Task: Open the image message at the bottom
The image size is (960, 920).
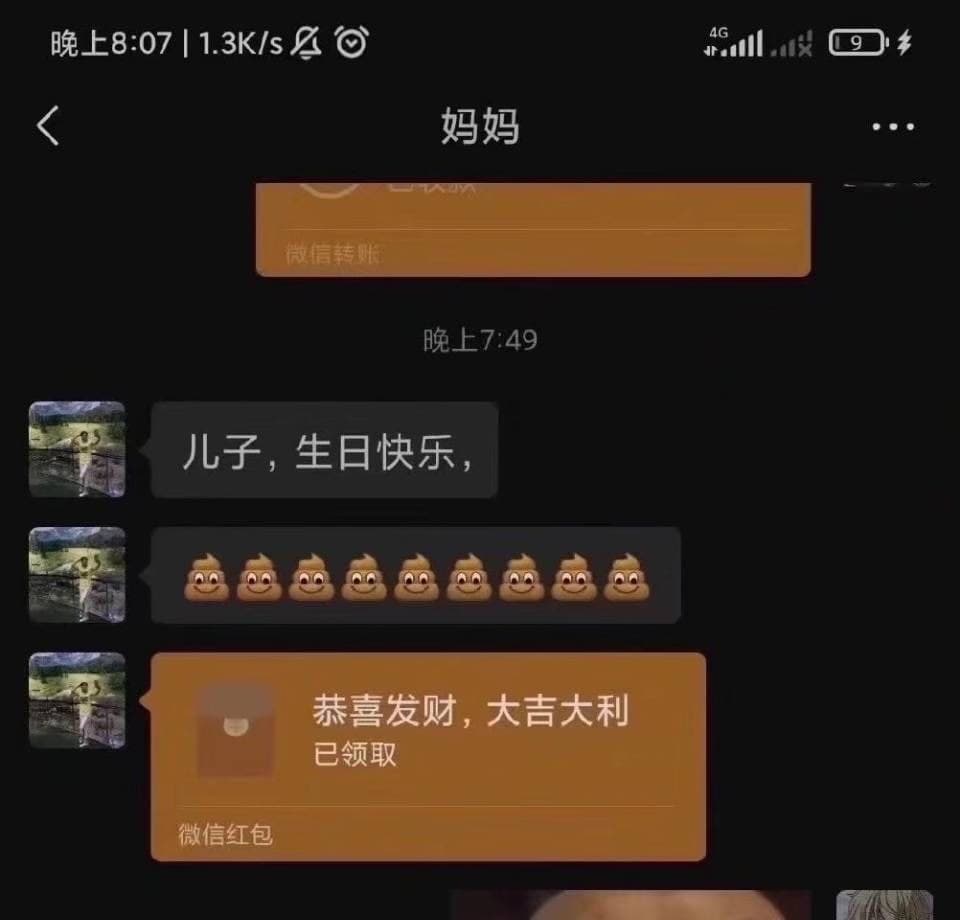Action: (x=630, y=905)
